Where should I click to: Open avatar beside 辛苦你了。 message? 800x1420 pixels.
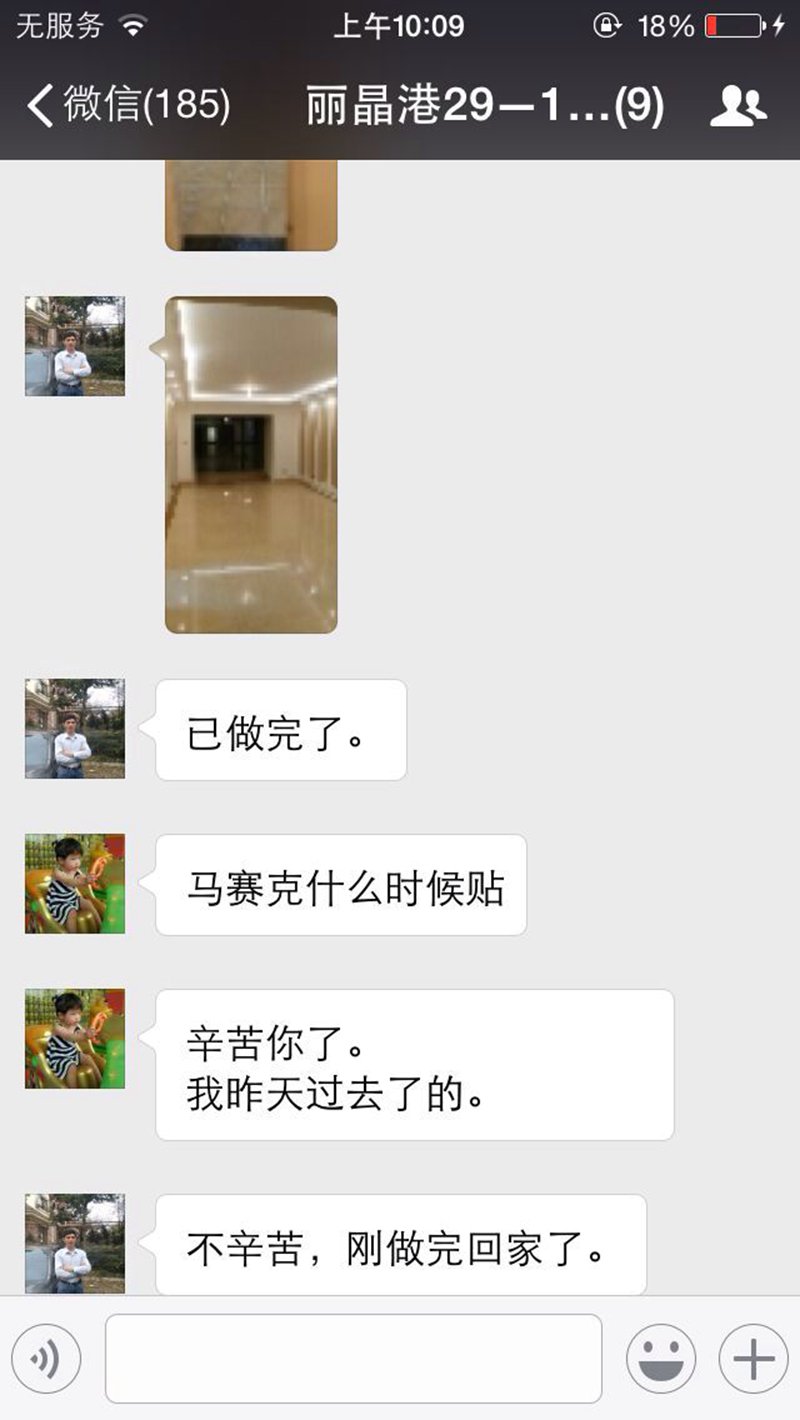coord(75,1039)
